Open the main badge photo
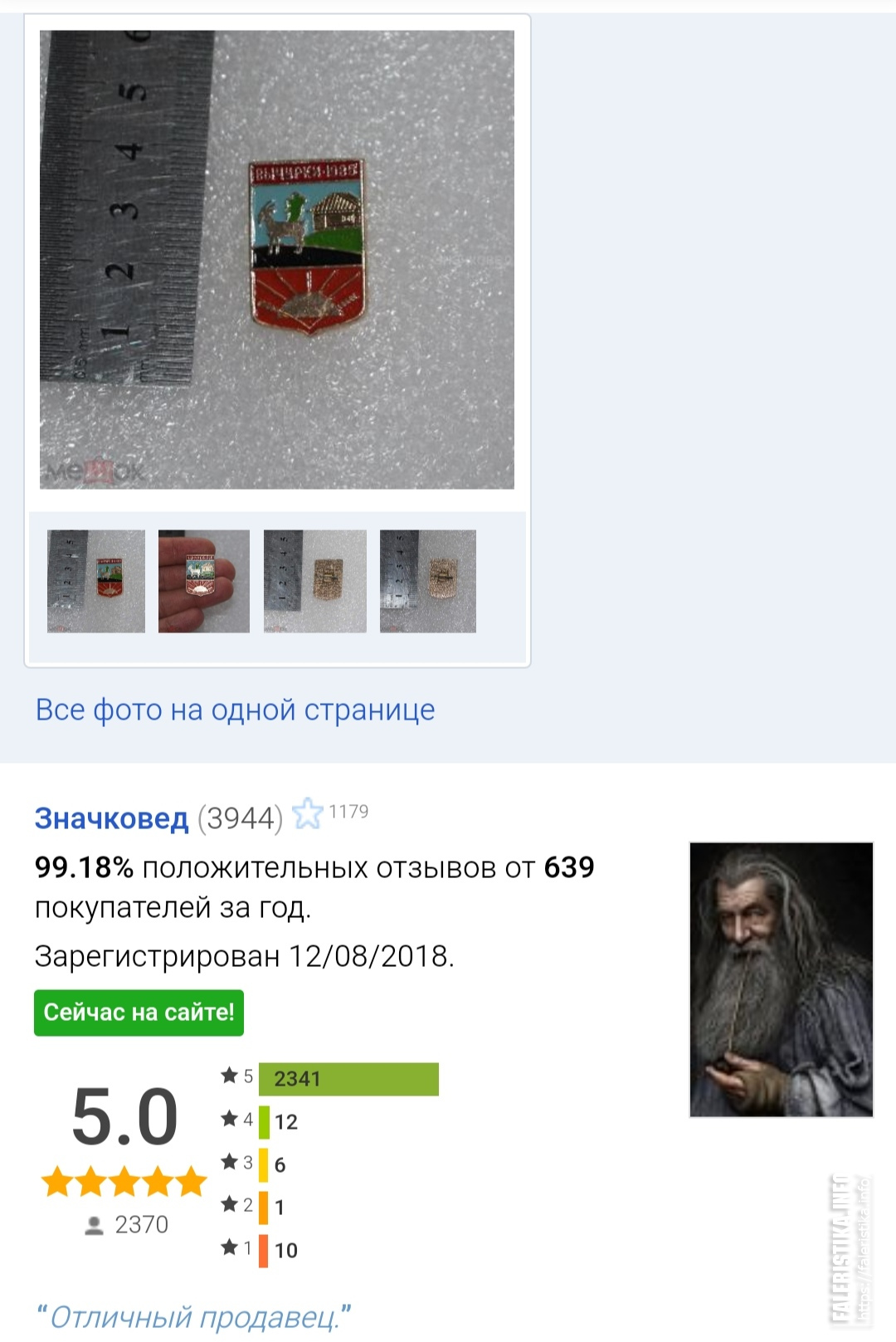 [277, 260]
